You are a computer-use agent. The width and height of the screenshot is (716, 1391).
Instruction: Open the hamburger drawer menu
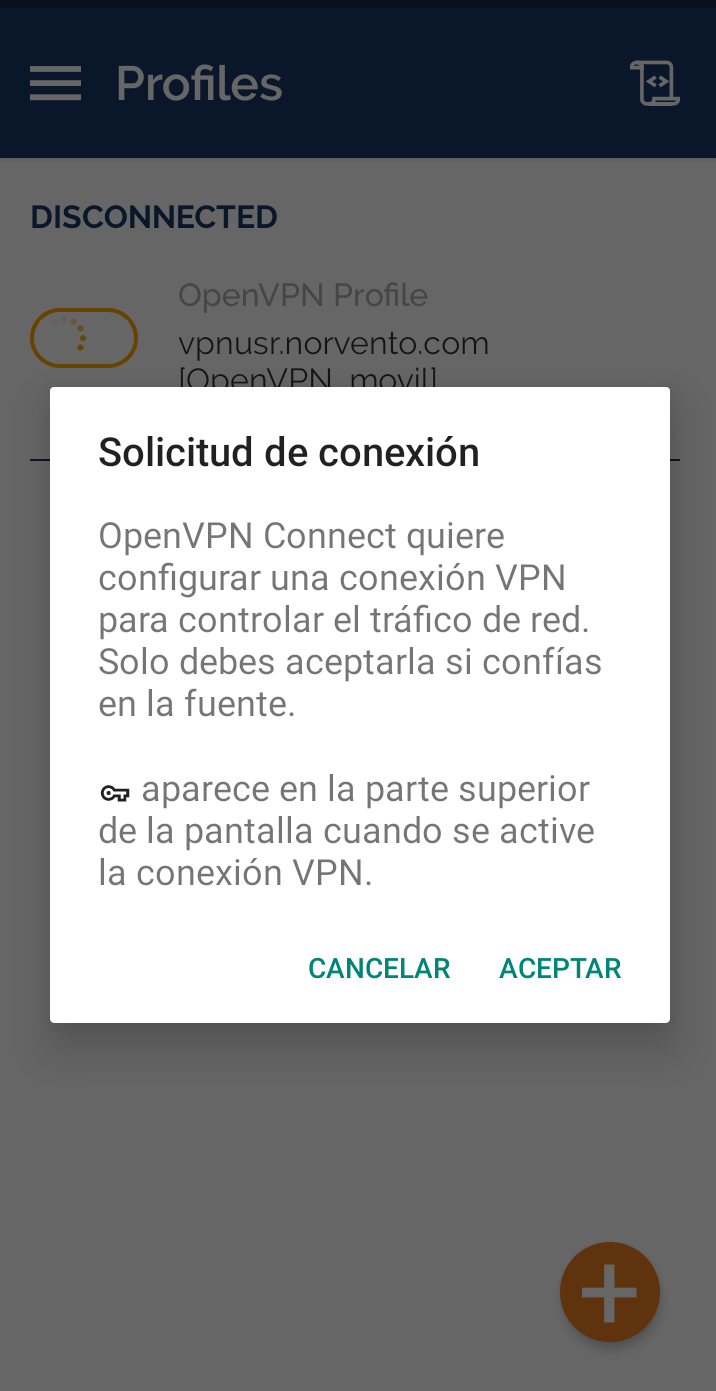click(55, 83)
